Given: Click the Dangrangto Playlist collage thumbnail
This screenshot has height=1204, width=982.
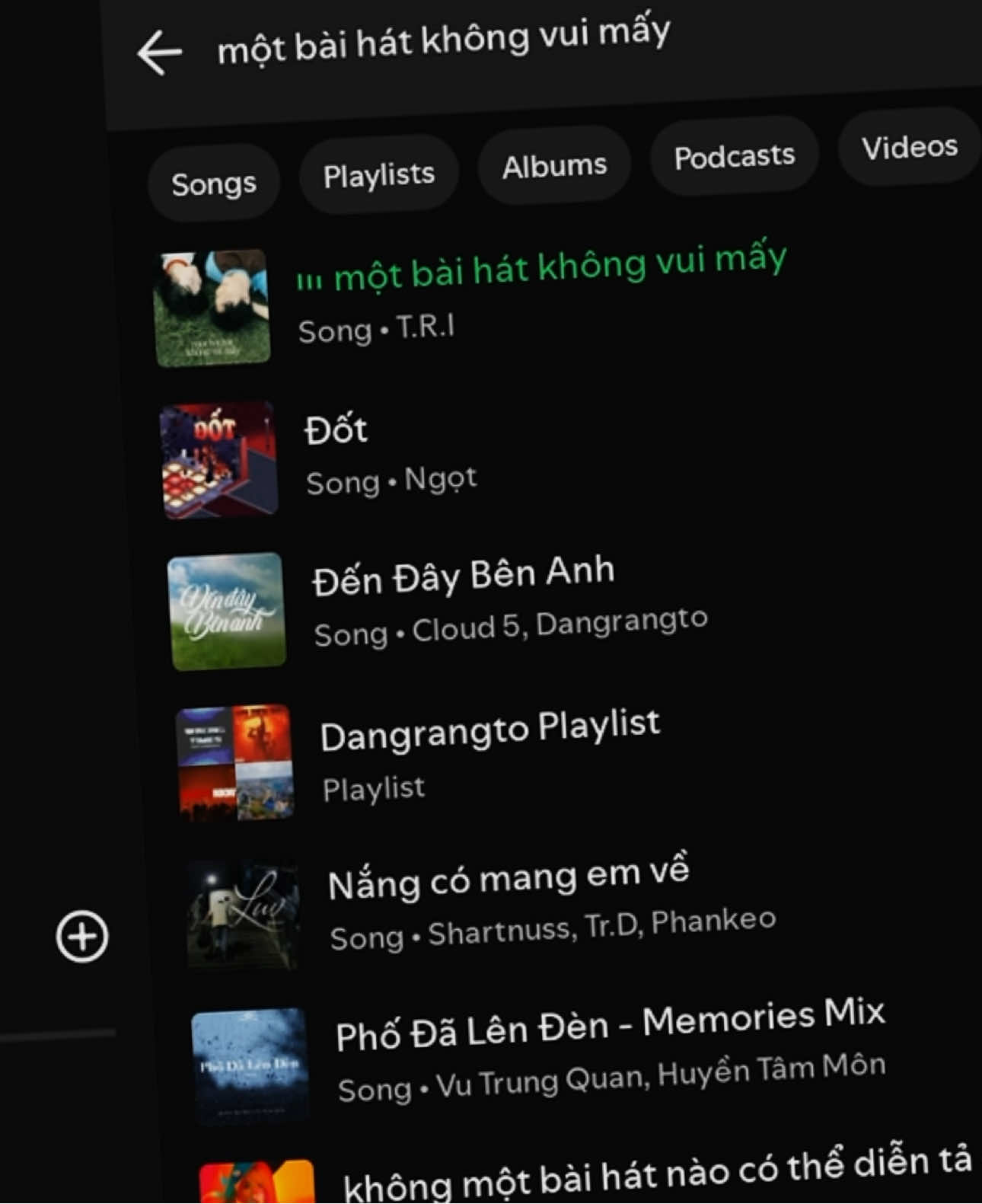Looking at the screenshot, I should (236, 760).
